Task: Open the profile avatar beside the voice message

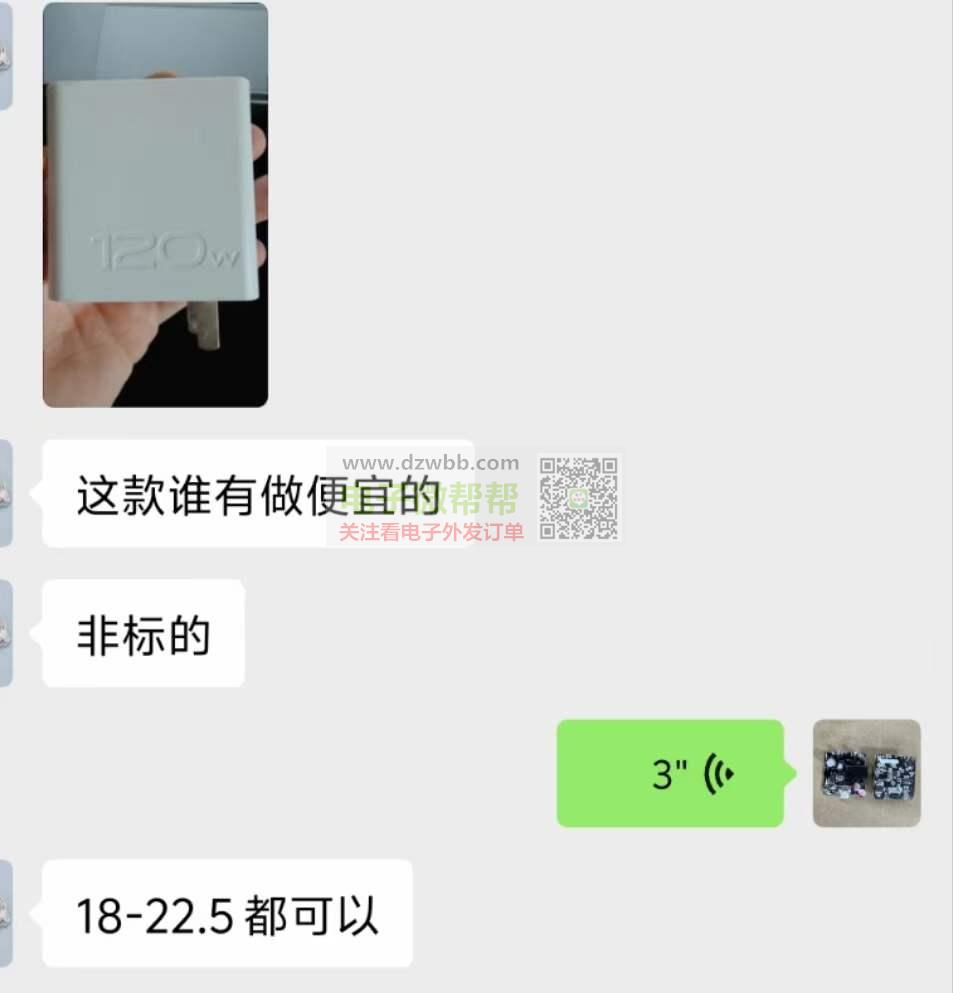Action: (866, 773)
